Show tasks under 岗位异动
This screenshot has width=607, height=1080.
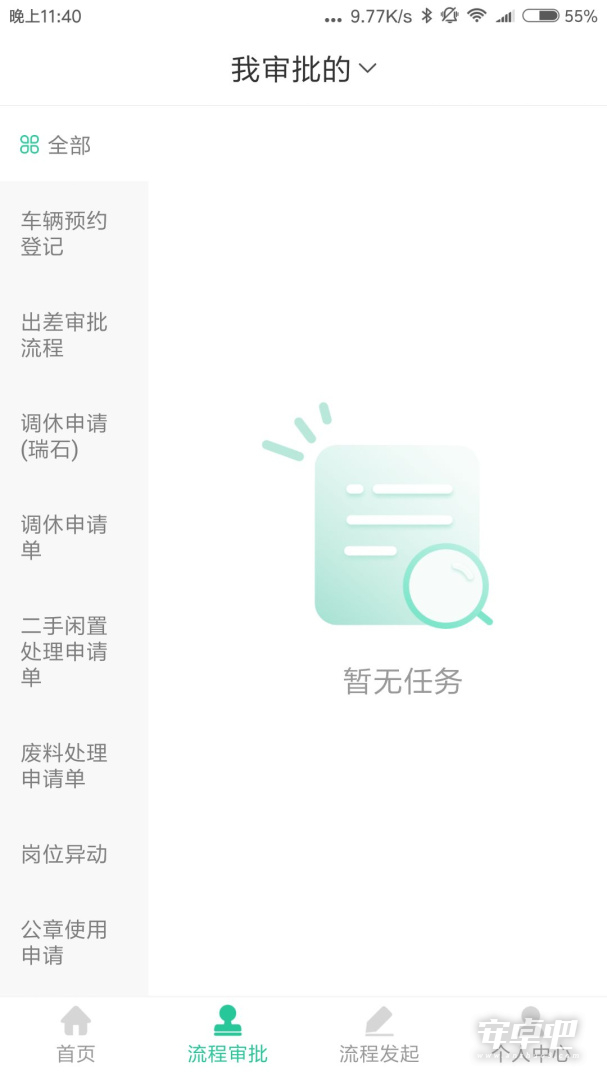(x=74, y=854)
